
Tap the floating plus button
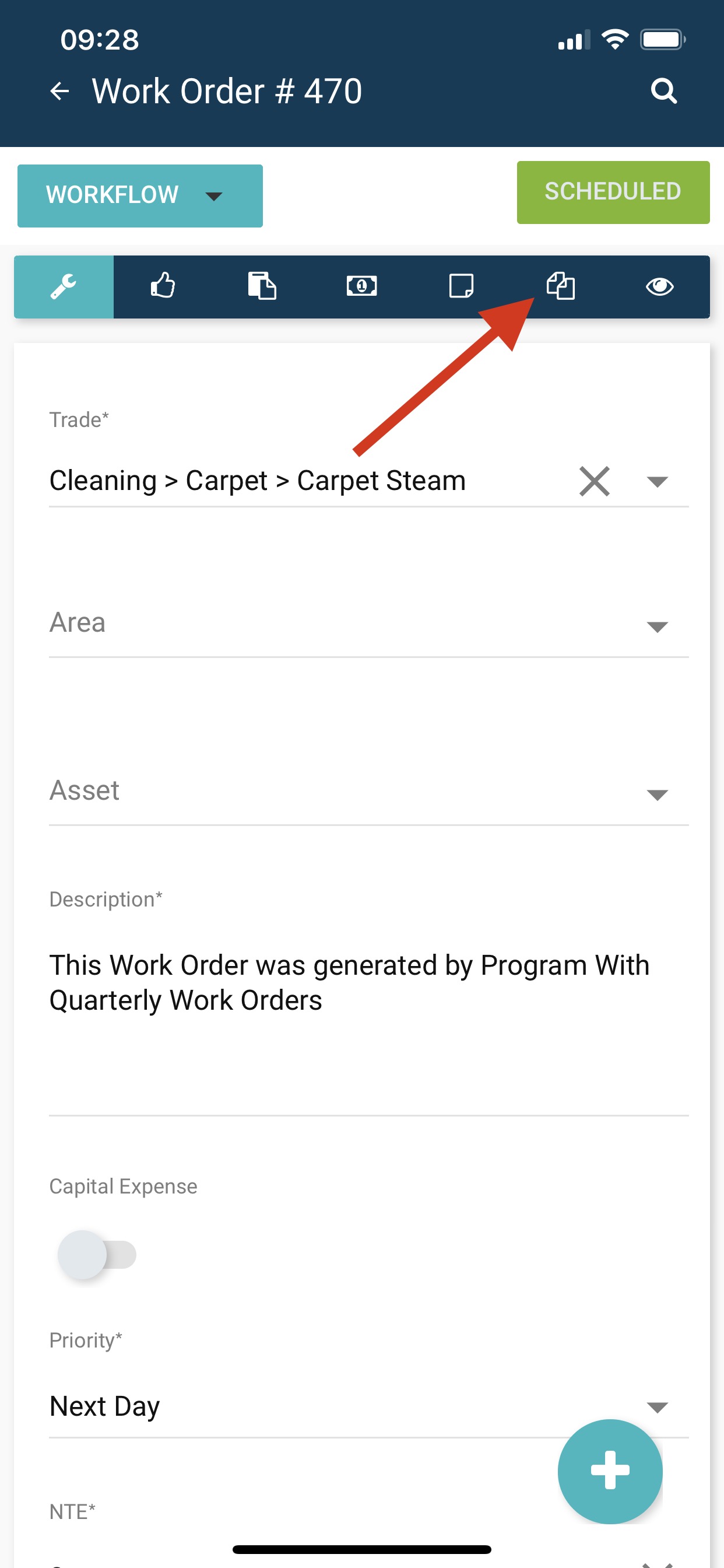coord(610,1471)
